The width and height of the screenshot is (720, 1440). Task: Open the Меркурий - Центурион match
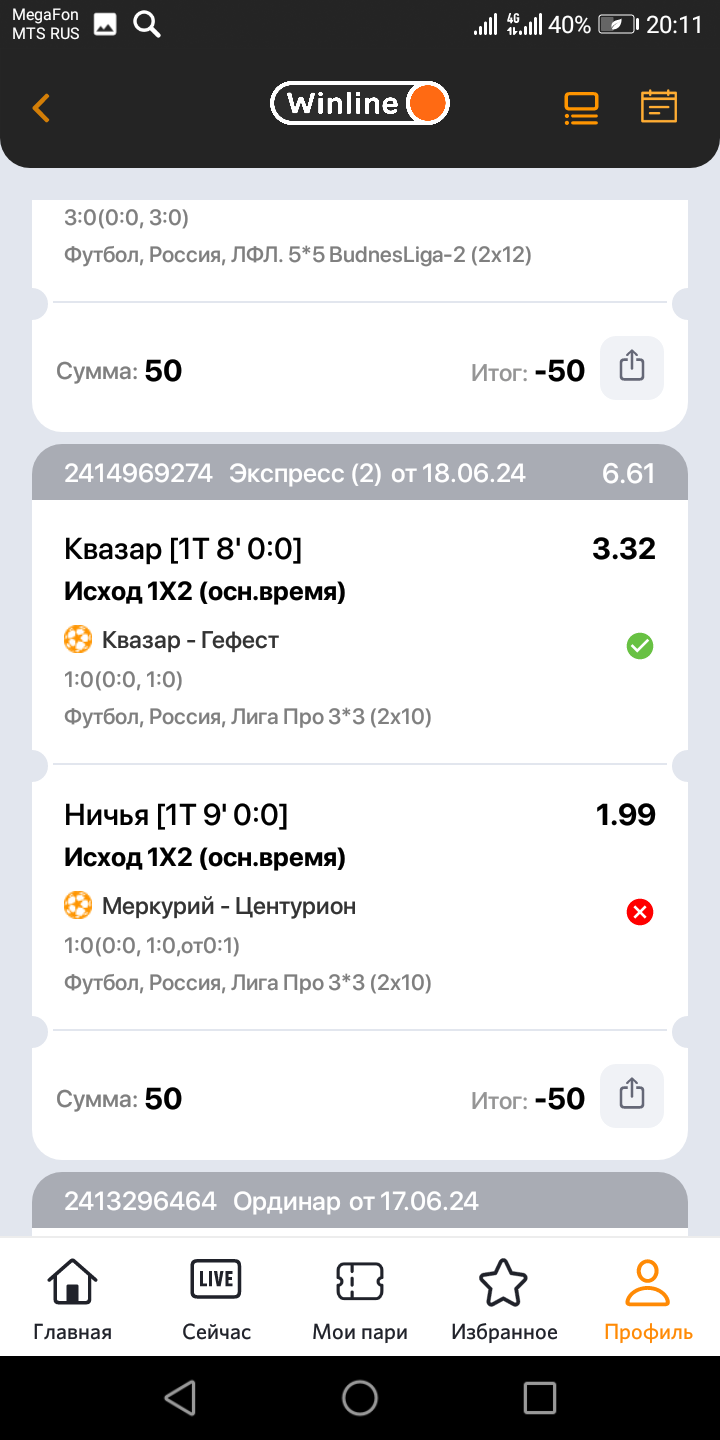(228, 906)
